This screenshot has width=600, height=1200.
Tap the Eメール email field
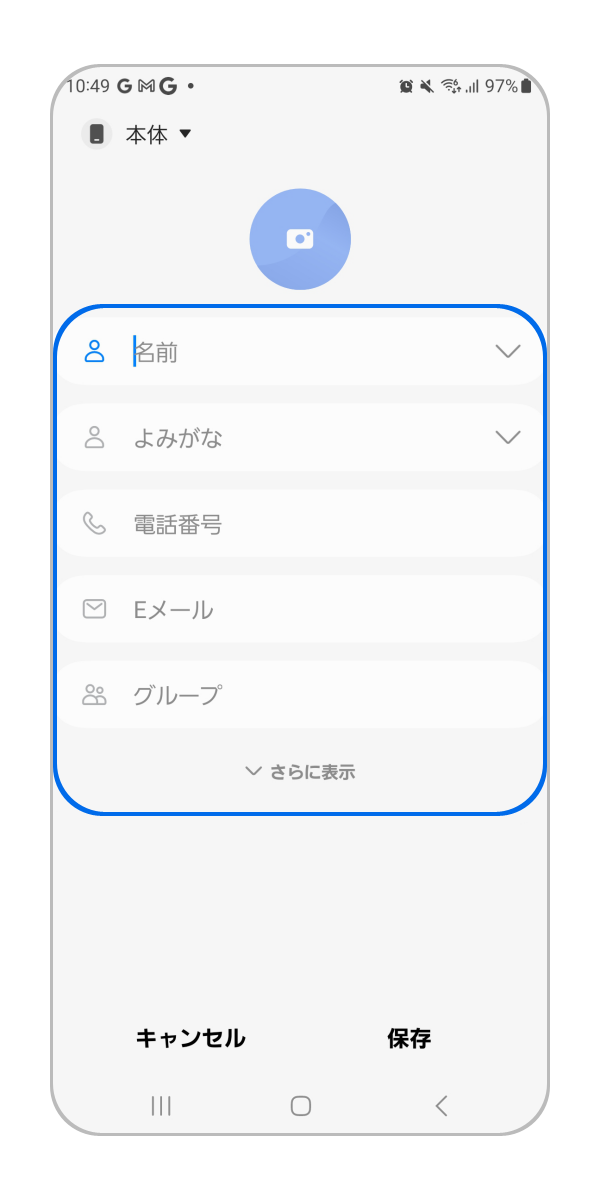pyautogui.click(x=300, y=609)
